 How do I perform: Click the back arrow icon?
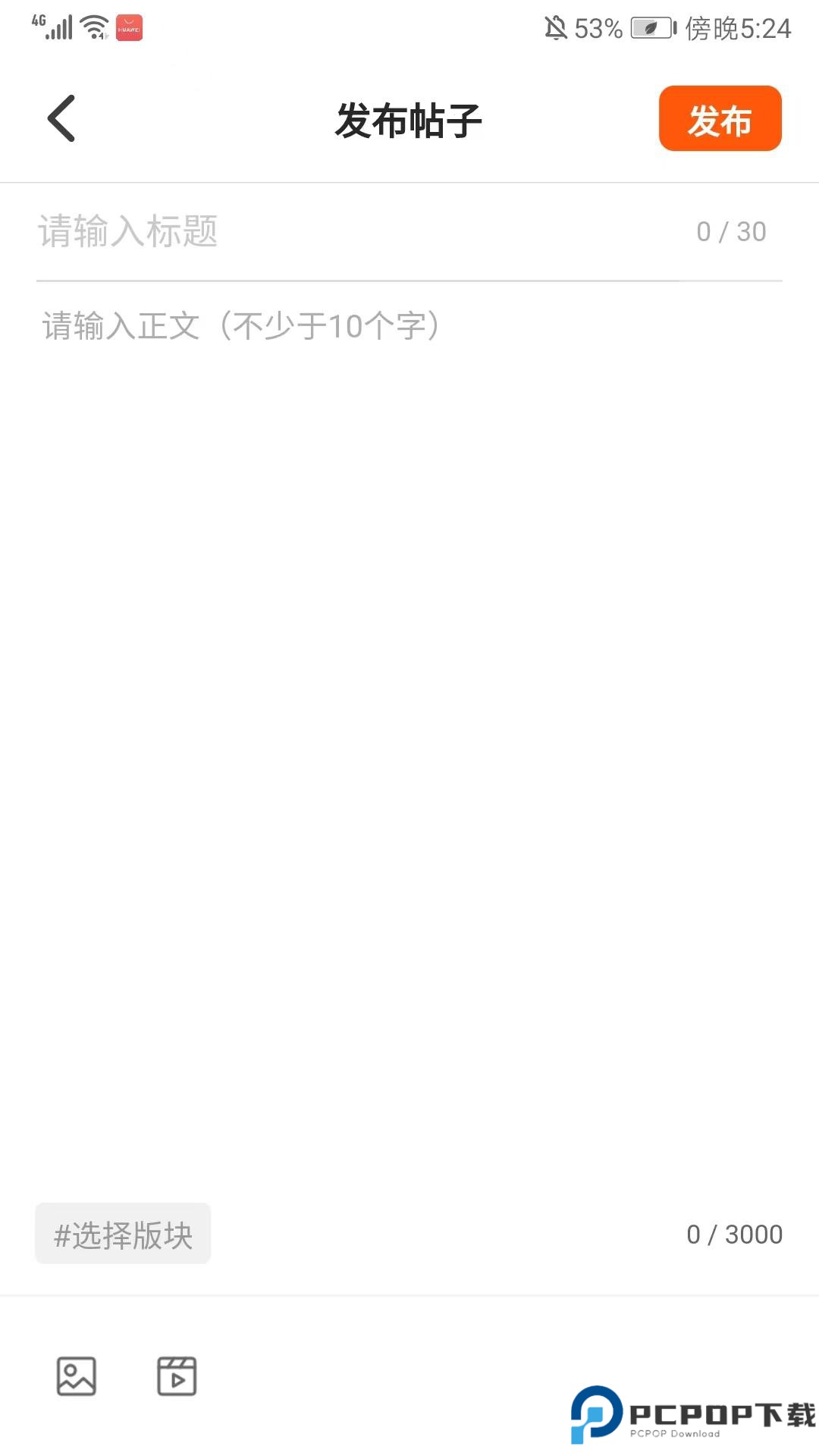tap(60, 119)
